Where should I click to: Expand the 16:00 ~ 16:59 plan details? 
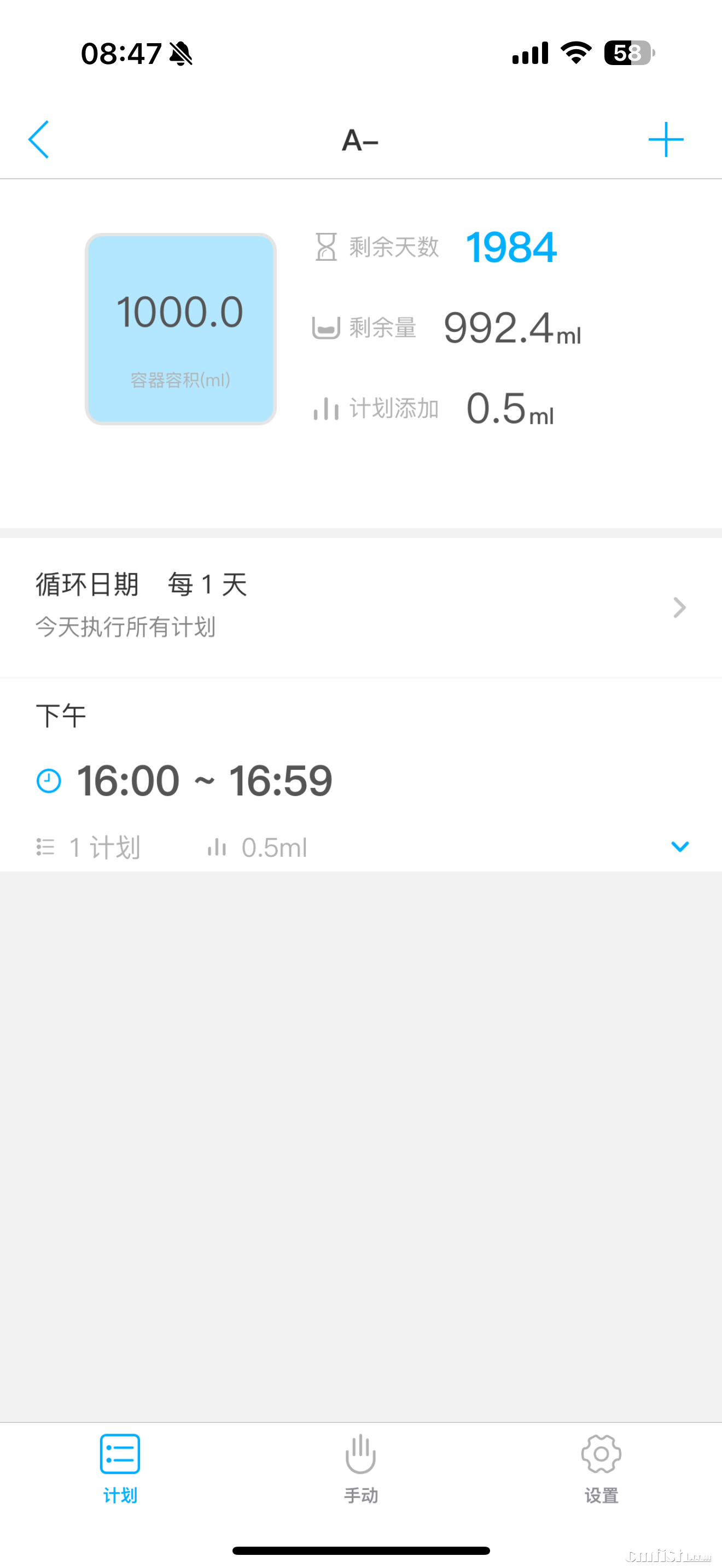(x=679, y=846)
